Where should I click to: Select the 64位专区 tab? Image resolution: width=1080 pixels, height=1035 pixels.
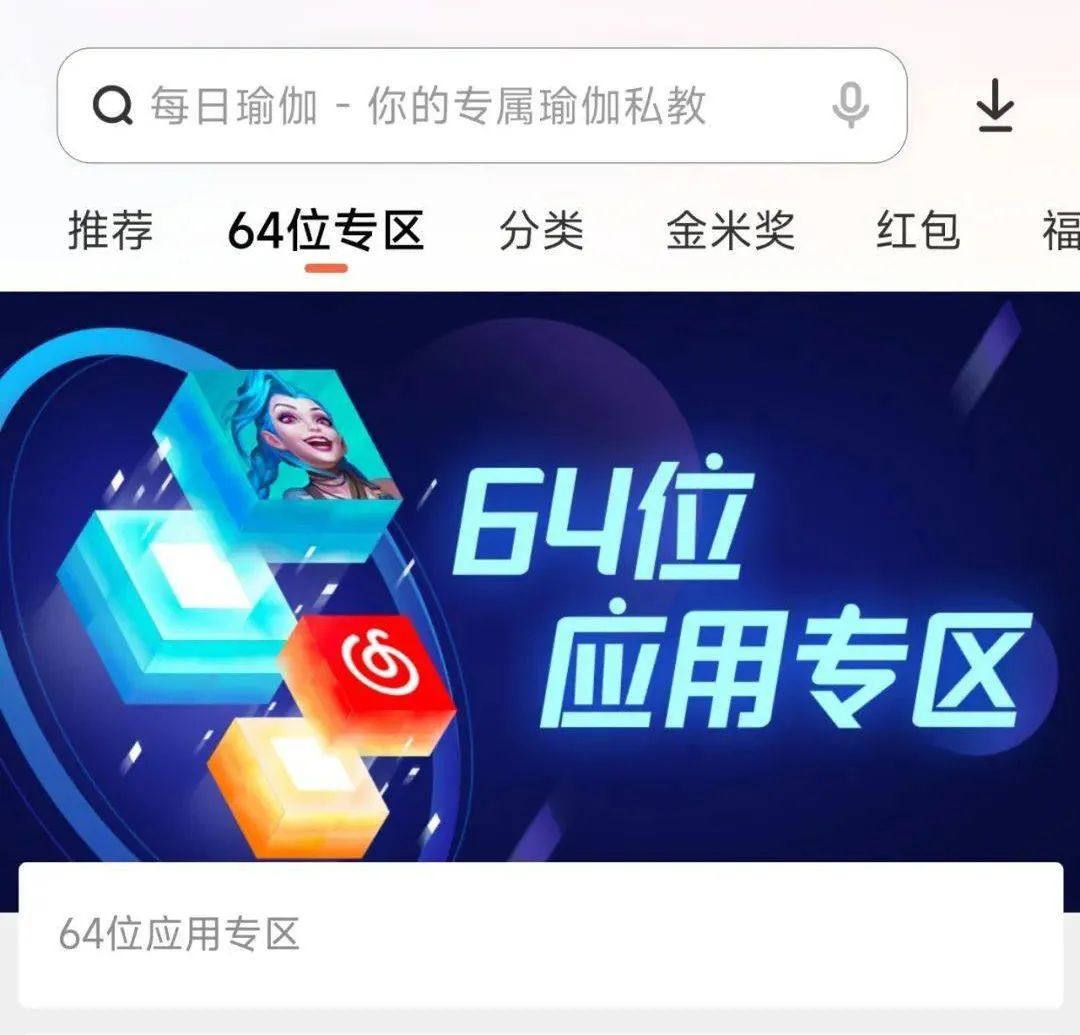point(326,231)
